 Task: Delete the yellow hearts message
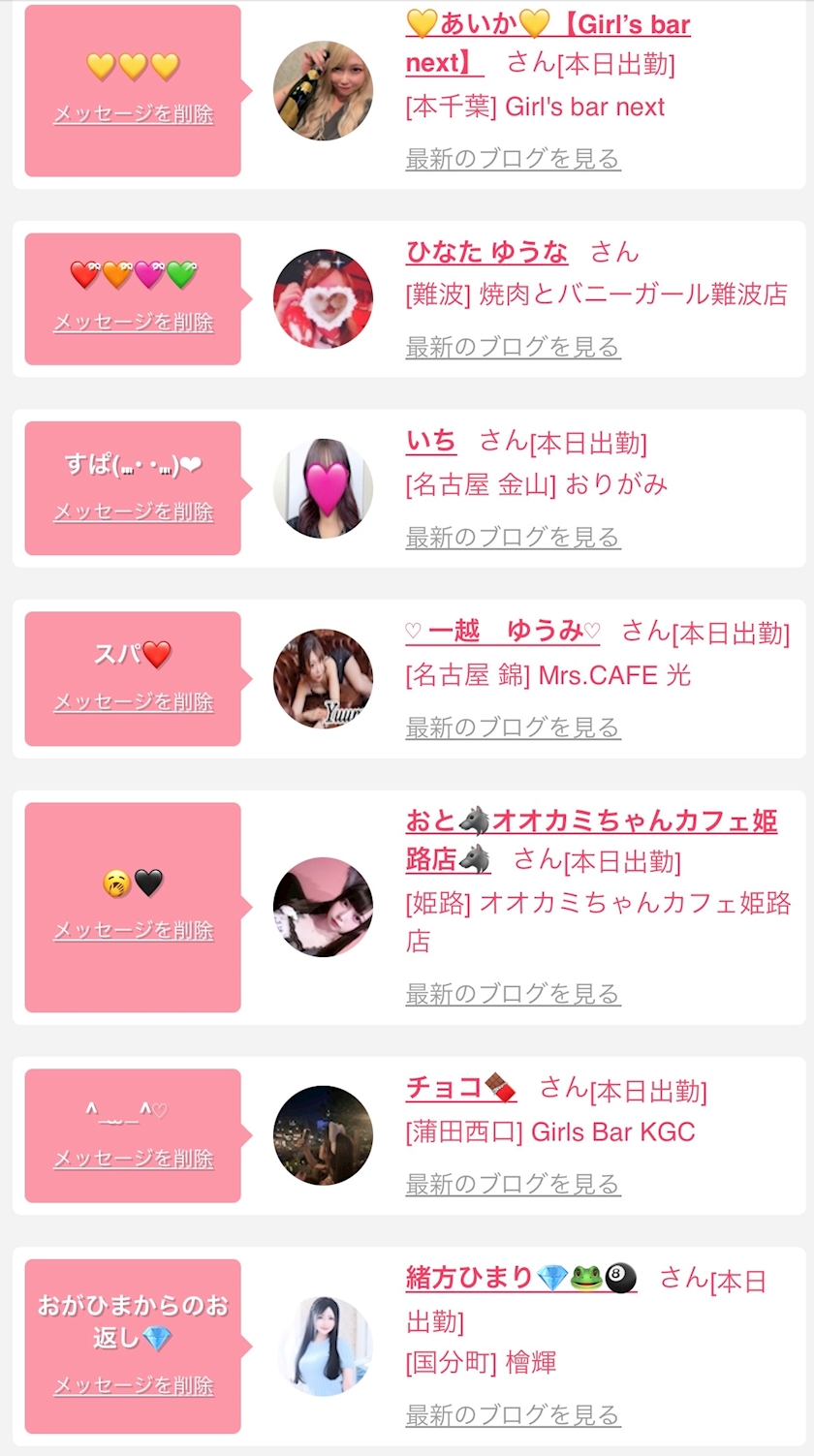tap(133, 114)
